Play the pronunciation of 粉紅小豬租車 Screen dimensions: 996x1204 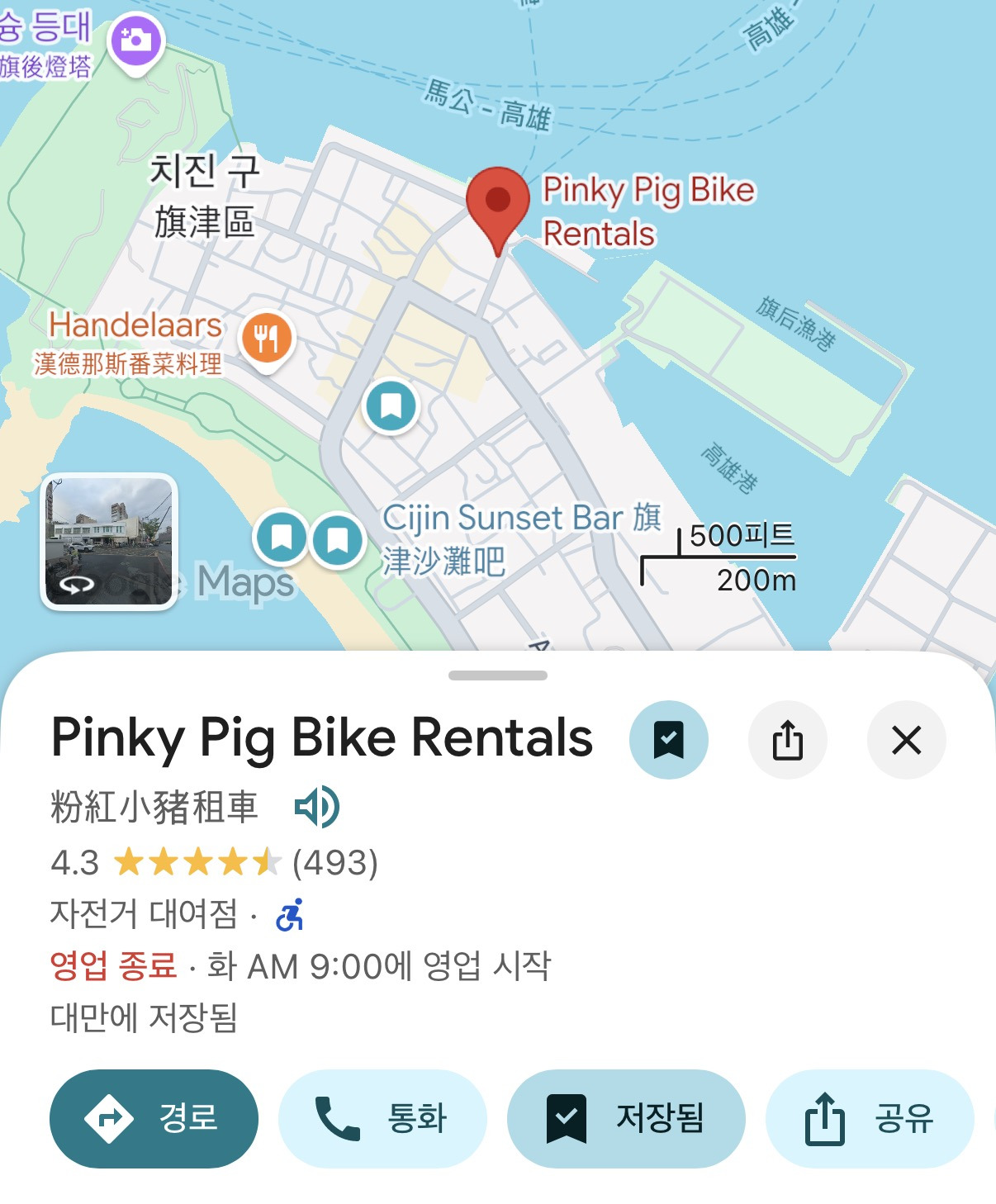(x=316, y=807)
